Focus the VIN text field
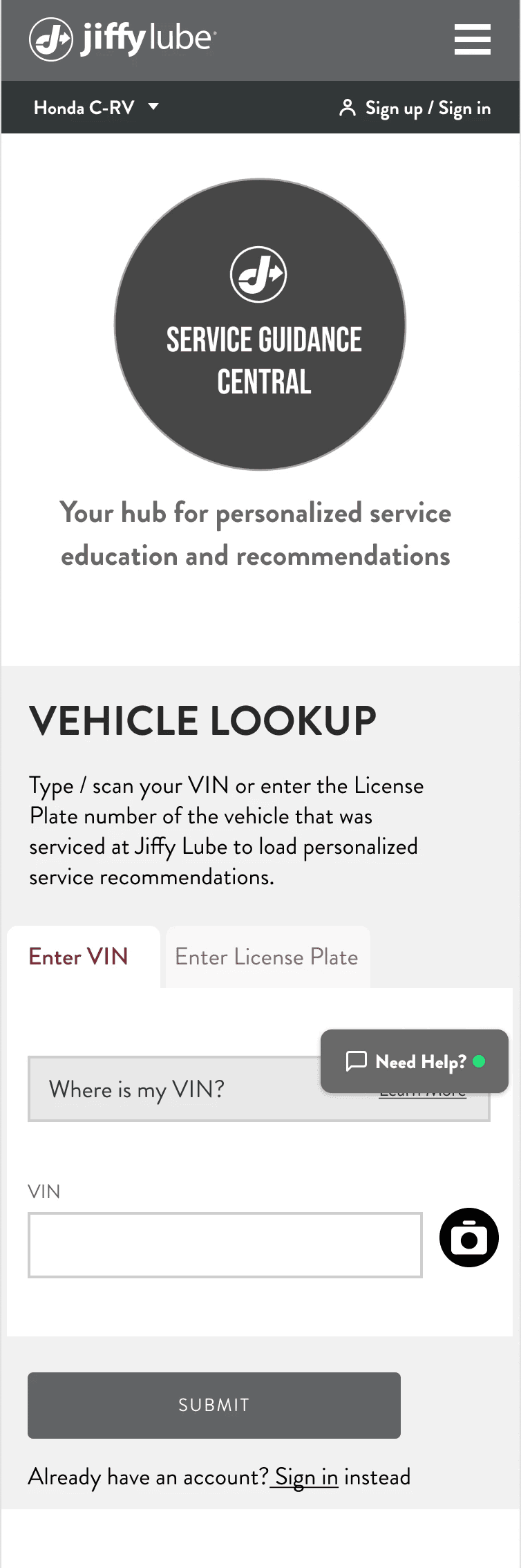The width and height of the screenshot is (521, 1568). tap(225, 1244)
